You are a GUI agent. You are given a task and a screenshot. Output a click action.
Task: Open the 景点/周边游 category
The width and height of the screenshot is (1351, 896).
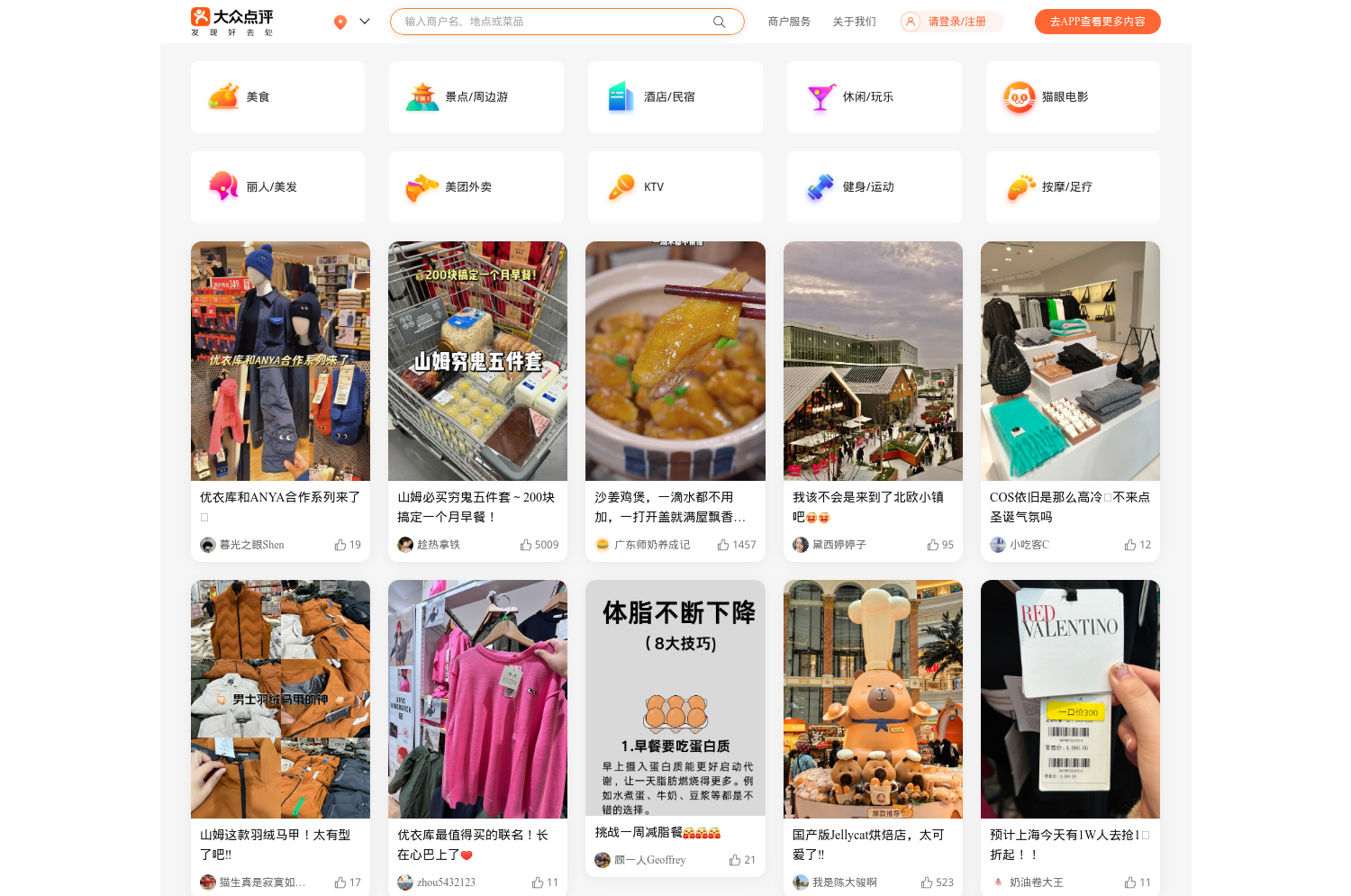476,97
